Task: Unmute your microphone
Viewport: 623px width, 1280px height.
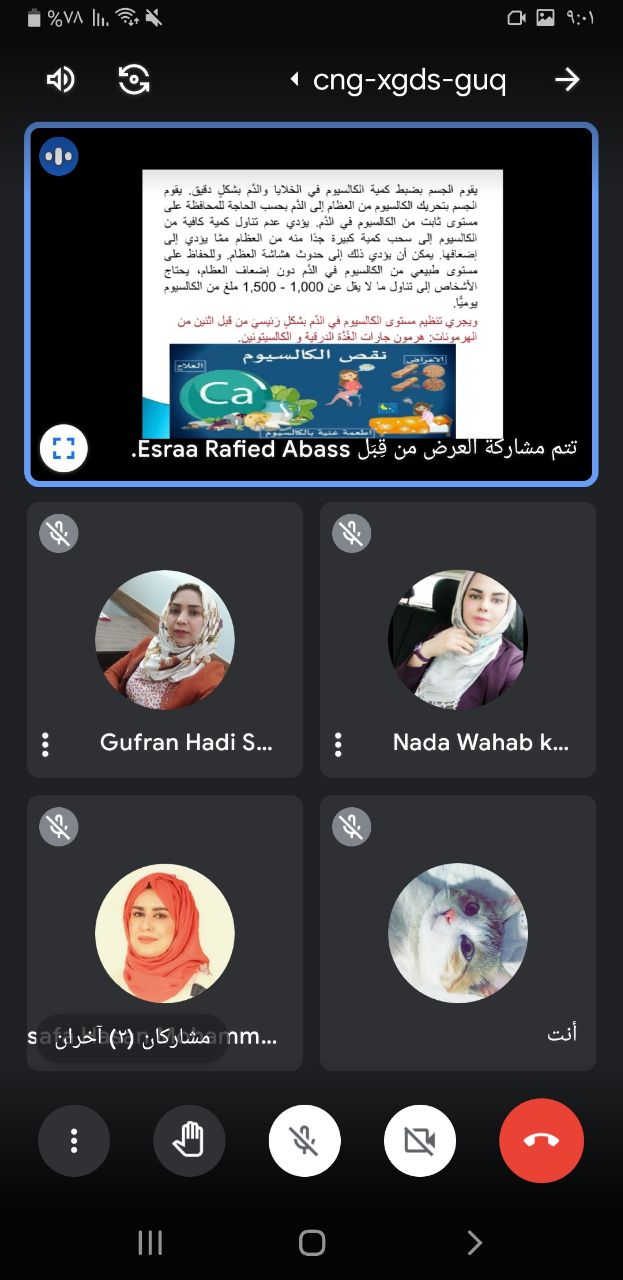Action: click(x=305, y=1141)
